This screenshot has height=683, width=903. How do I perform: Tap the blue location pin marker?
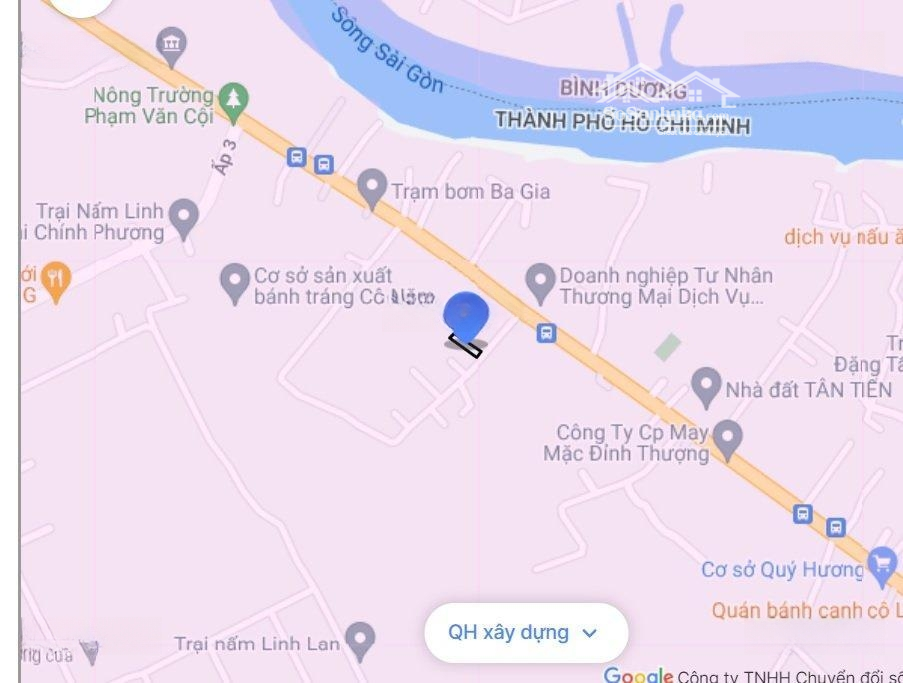pos(466,315)
